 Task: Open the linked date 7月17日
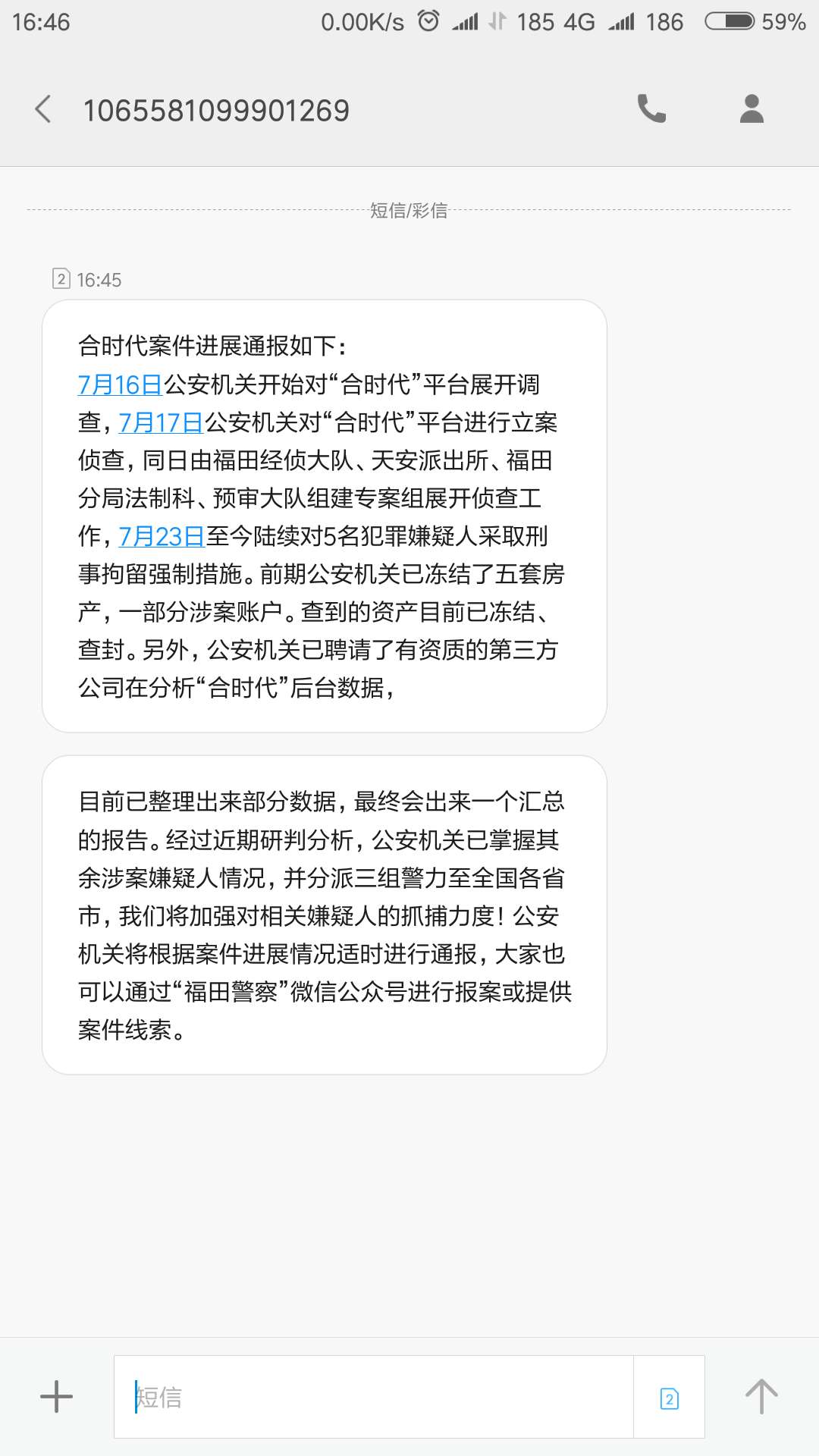pos(161,422)
